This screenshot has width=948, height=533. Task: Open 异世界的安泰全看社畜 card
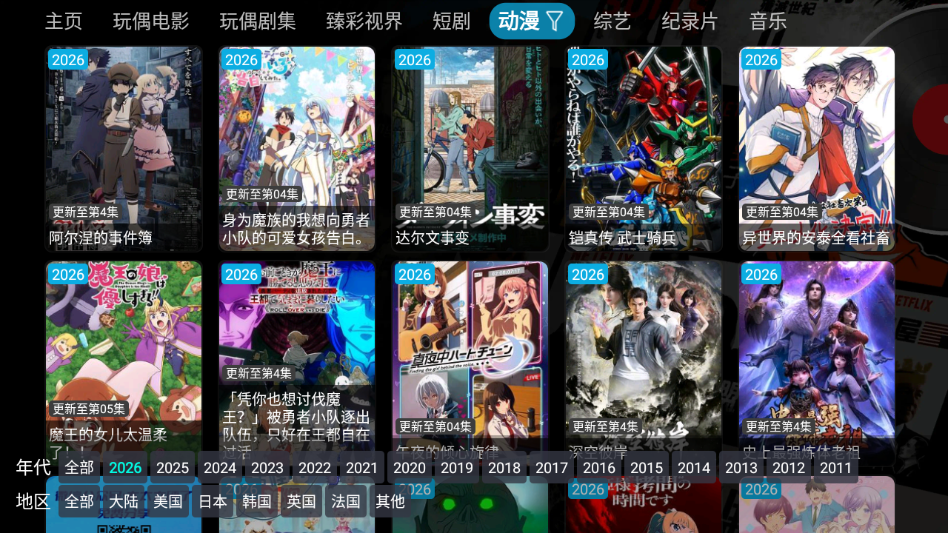pyautogui.click(x=816, y=148)
